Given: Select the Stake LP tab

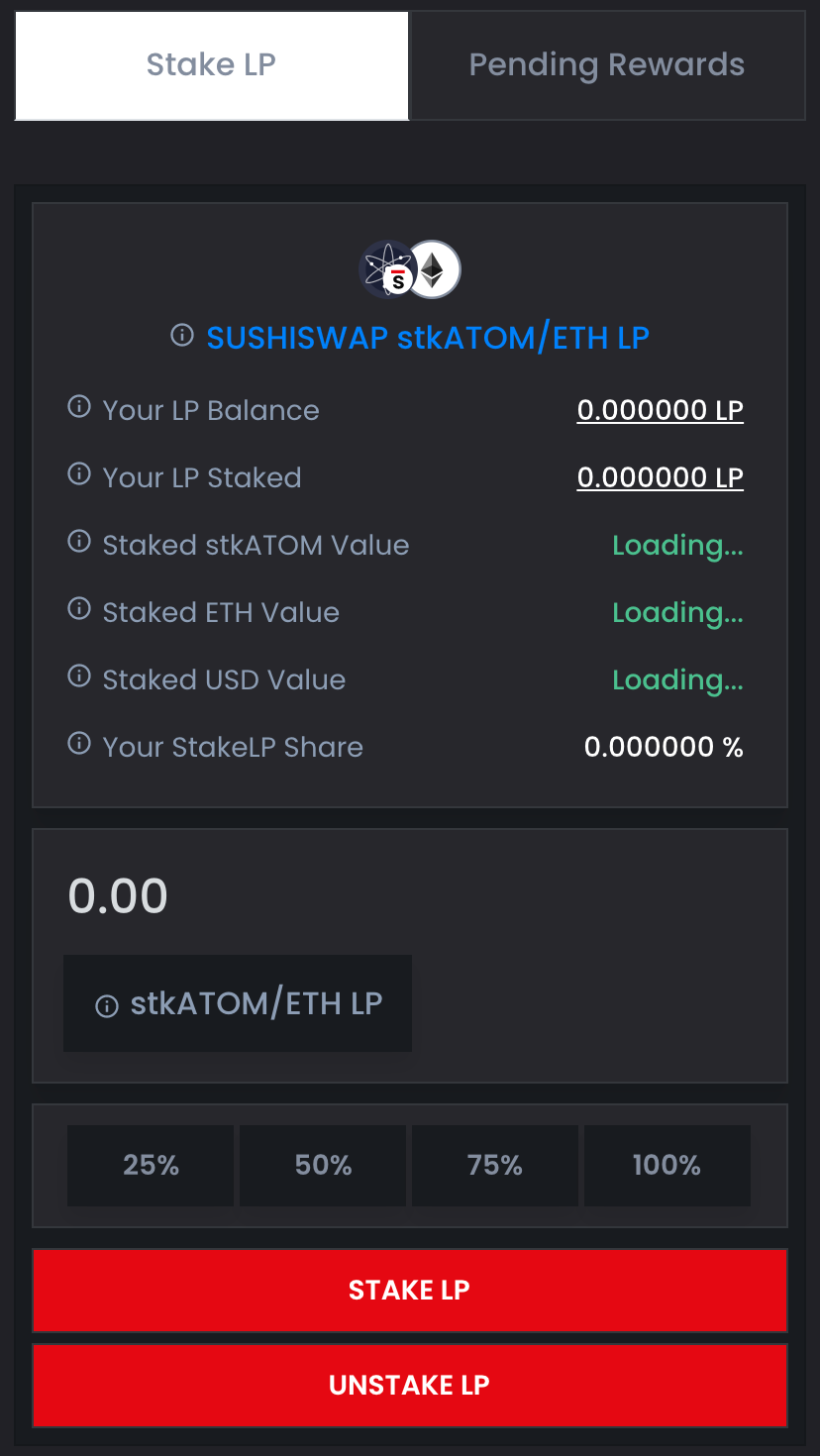Looking at the screenshot, I should (212, 65).
